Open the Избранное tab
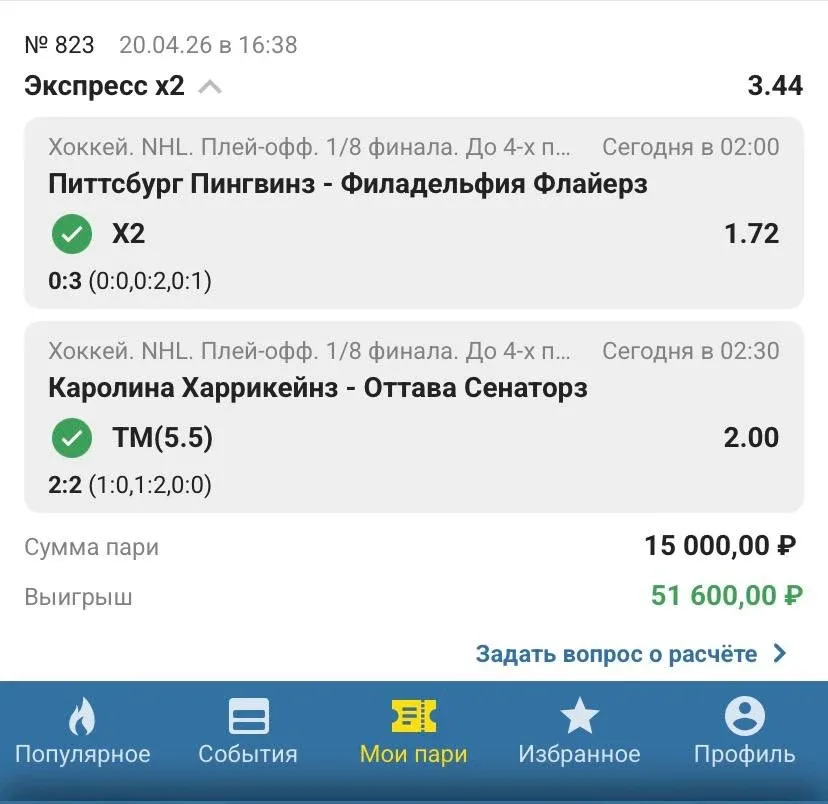This screenshot has width=828, height=804. click(x=579, y=733)
